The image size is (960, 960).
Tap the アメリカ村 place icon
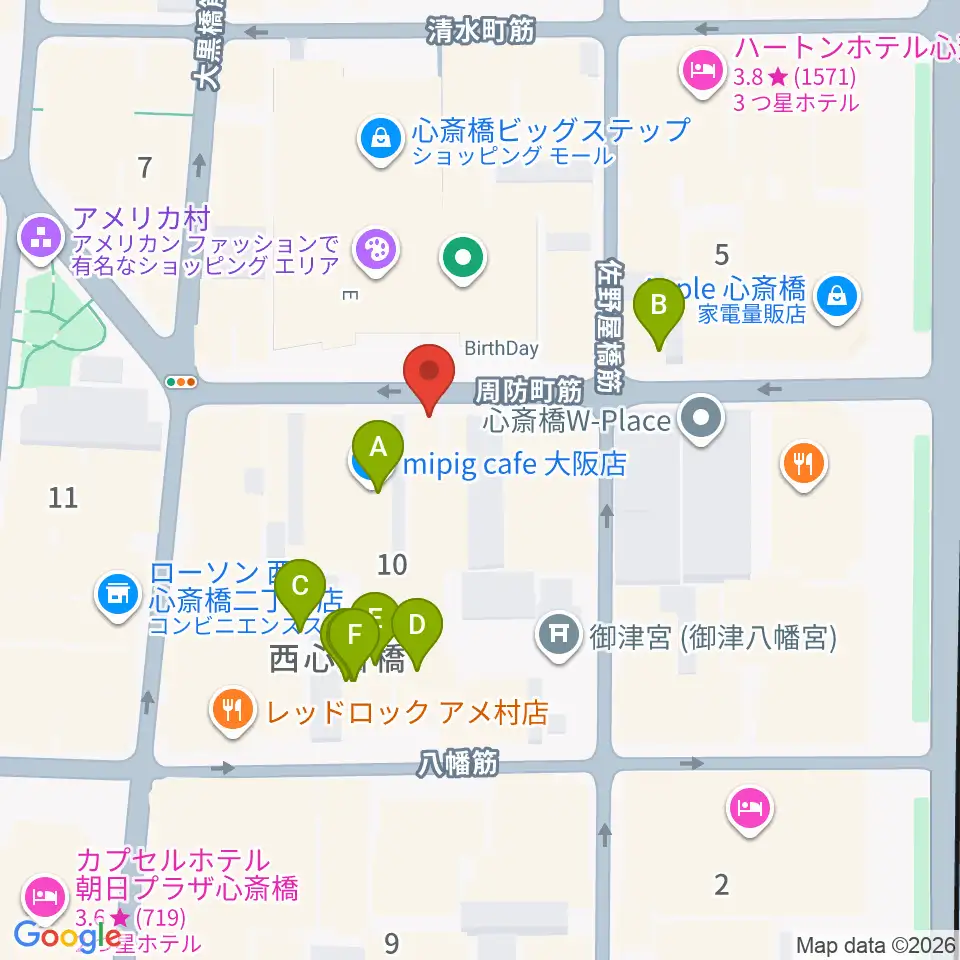click(41, 241)
